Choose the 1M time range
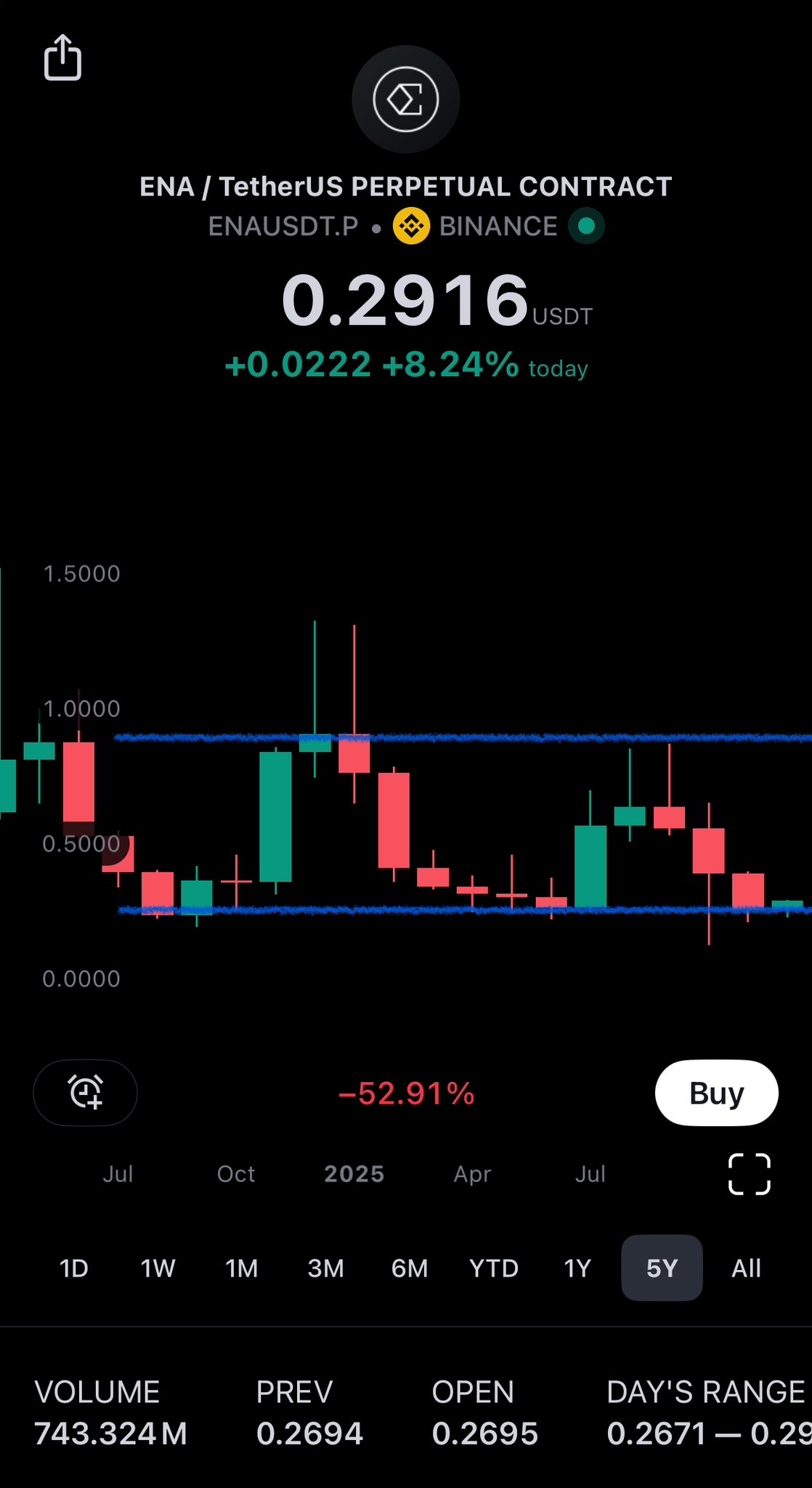 pos(242,1269)
